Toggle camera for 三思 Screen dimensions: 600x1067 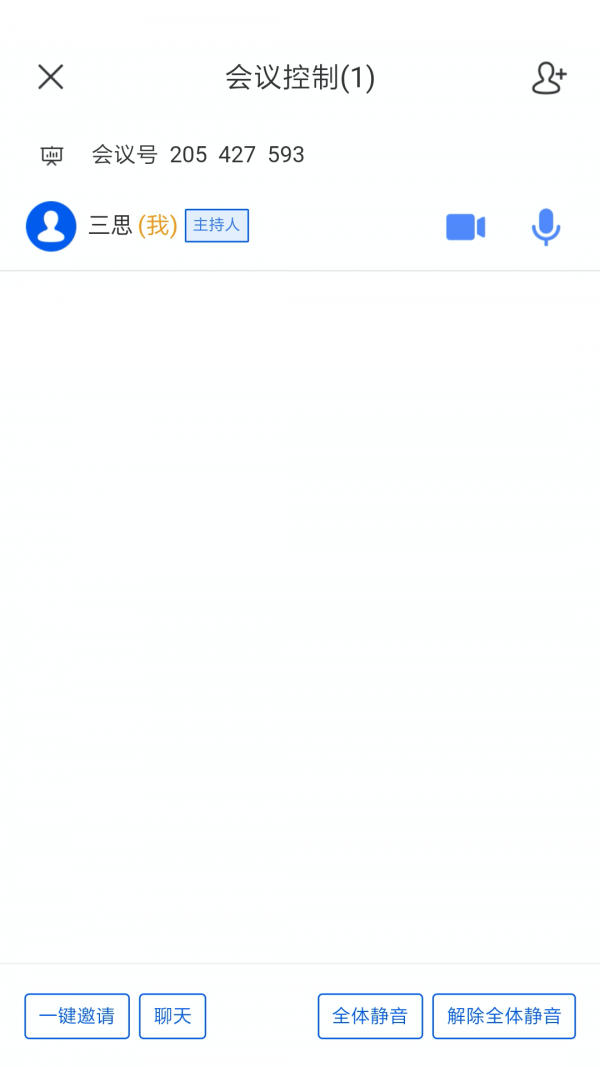coord(465,227)
